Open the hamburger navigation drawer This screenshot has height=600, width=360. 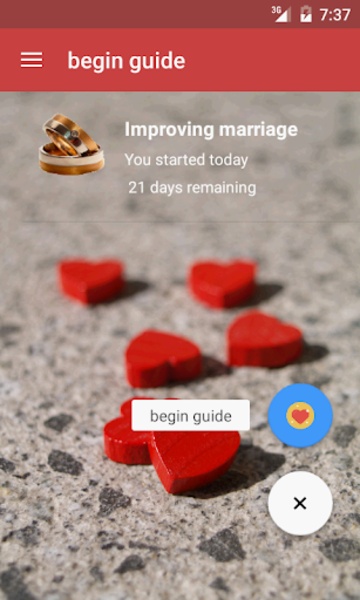point(31,60)
